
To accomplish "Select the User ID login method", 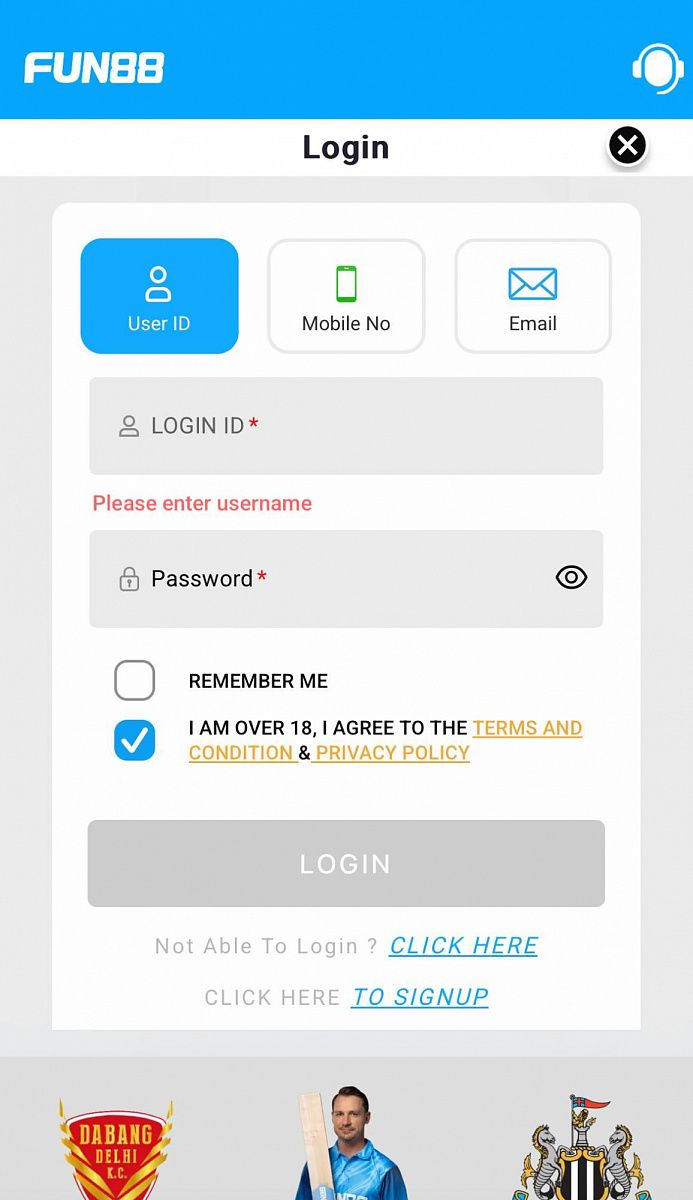I will coord(159,296).
